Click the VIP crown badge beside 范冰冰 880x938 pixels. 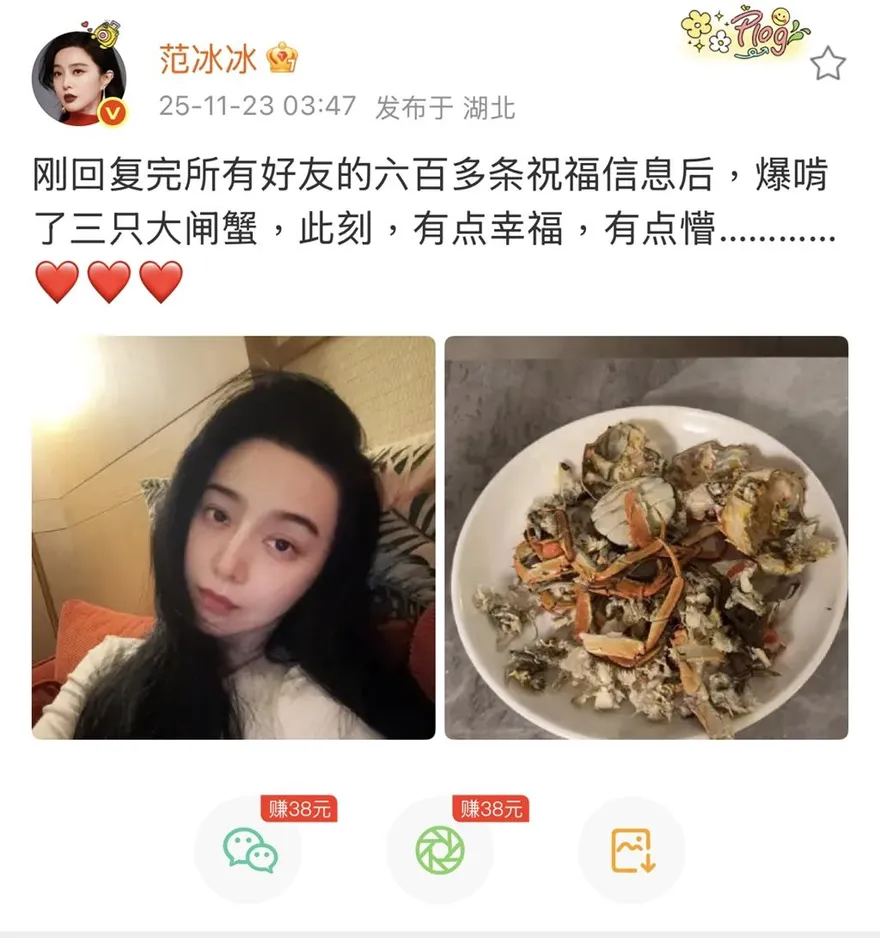pos(282,57)
